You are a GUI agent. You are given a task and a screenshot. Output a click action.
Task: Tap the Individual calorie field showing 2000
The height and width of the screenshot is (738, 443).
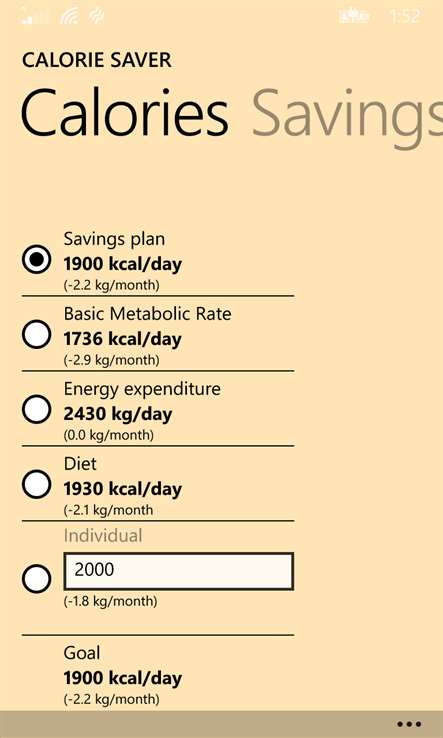tap(179, 571)
